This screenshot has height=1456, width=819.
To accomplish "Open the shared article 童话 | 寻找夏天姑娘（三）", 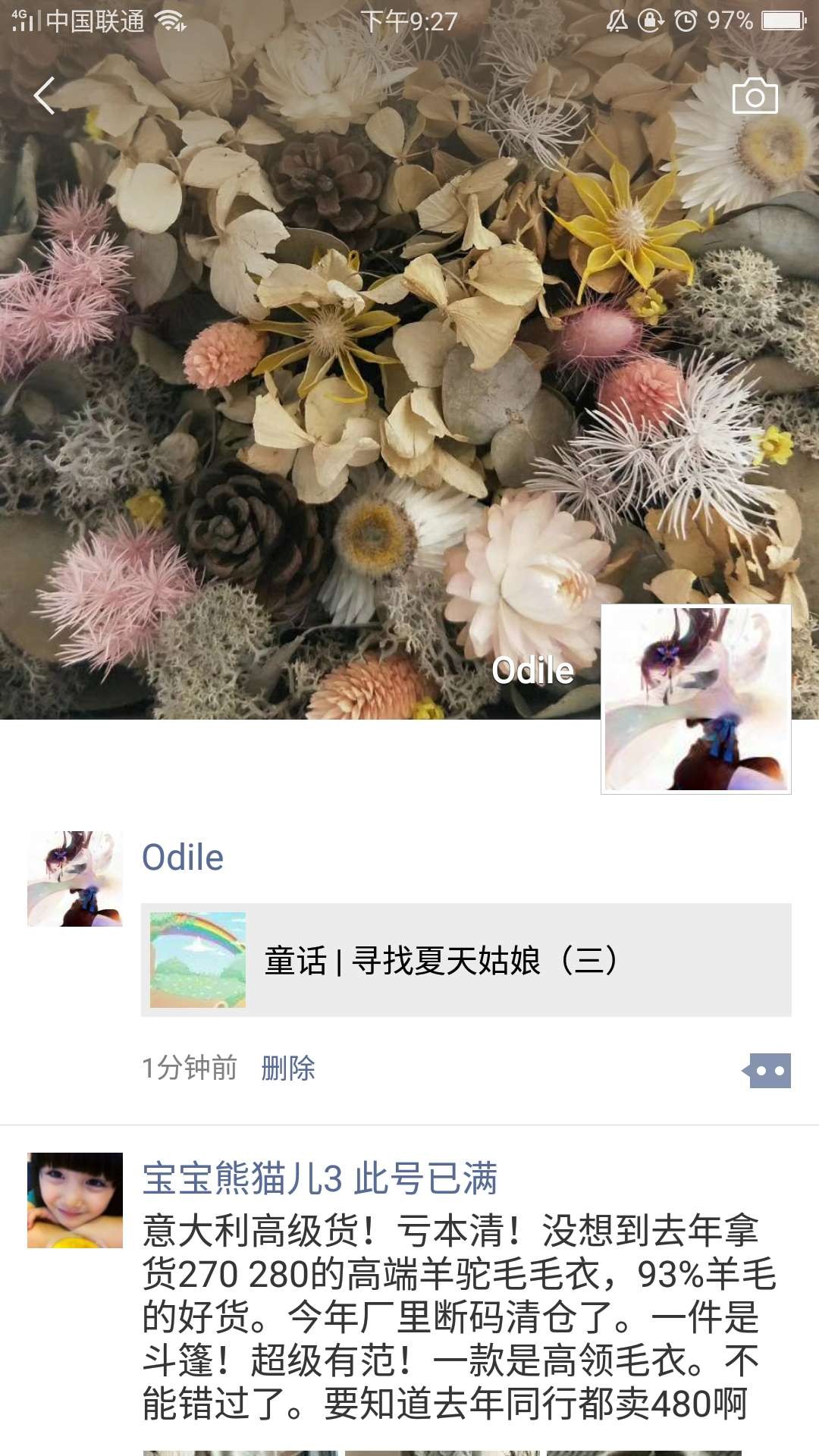I will click(466, 960).
